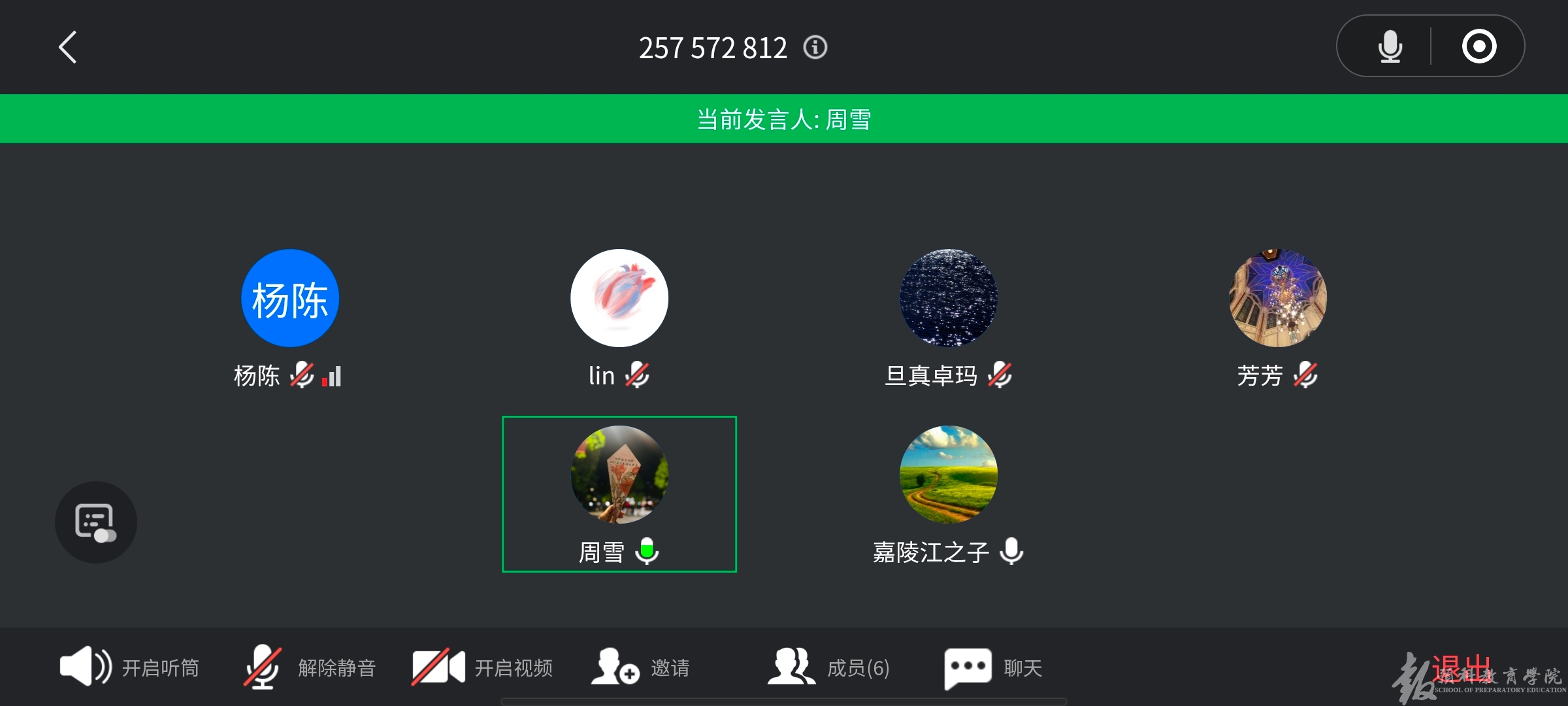Select participant 旦真卓玛
The width and height of the screenshot is (1568, 706).
click(948, 298)
